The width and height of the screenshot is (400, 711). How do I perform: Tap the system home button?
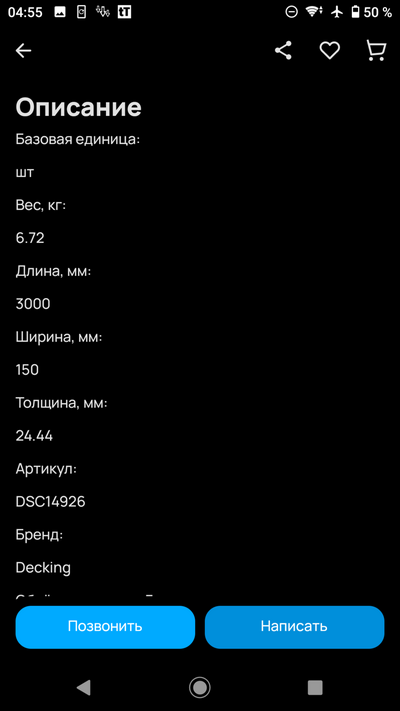(200, 687)
